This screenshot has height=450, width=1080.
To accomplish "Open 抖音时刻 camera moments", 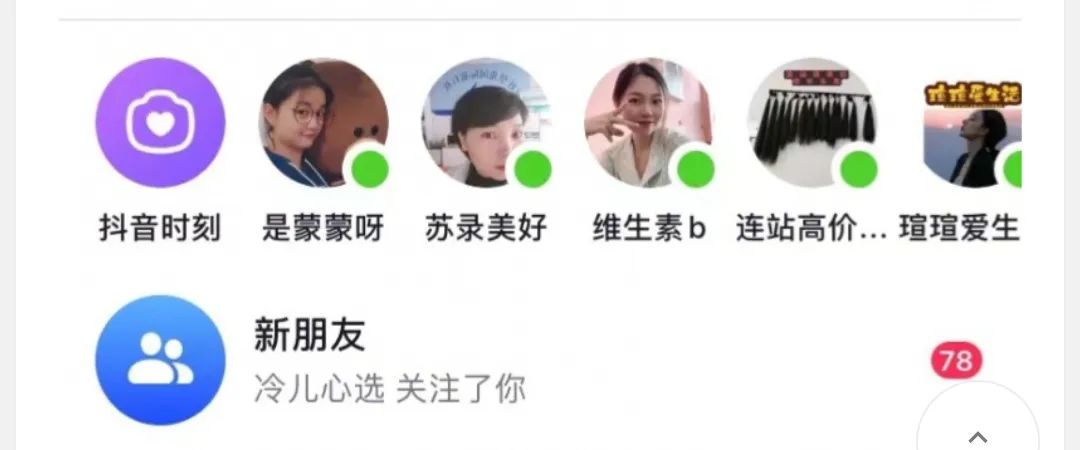I will [x=160, y=122].
